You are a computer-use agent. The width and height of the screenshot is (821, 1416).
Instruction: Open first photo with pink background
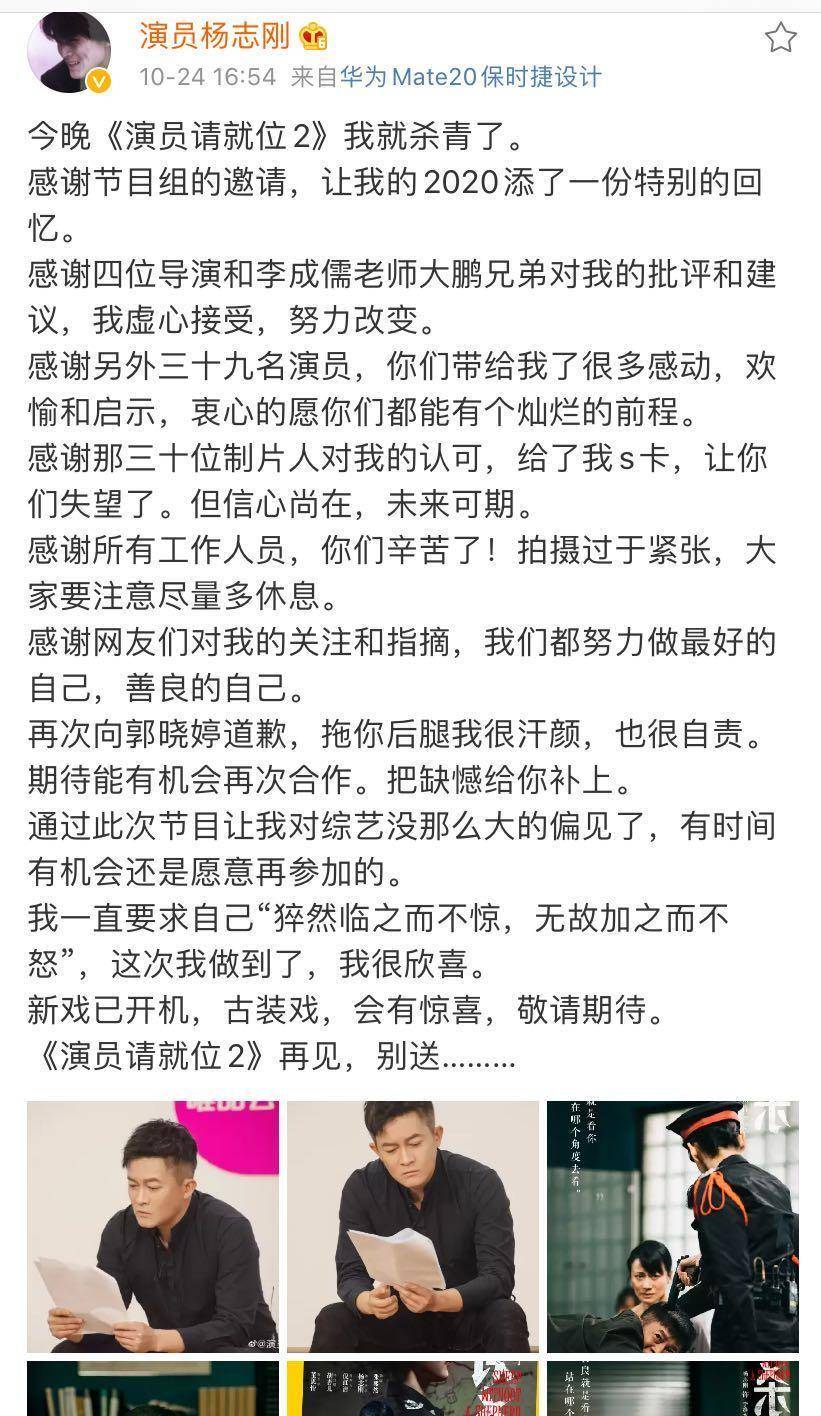153,1226
